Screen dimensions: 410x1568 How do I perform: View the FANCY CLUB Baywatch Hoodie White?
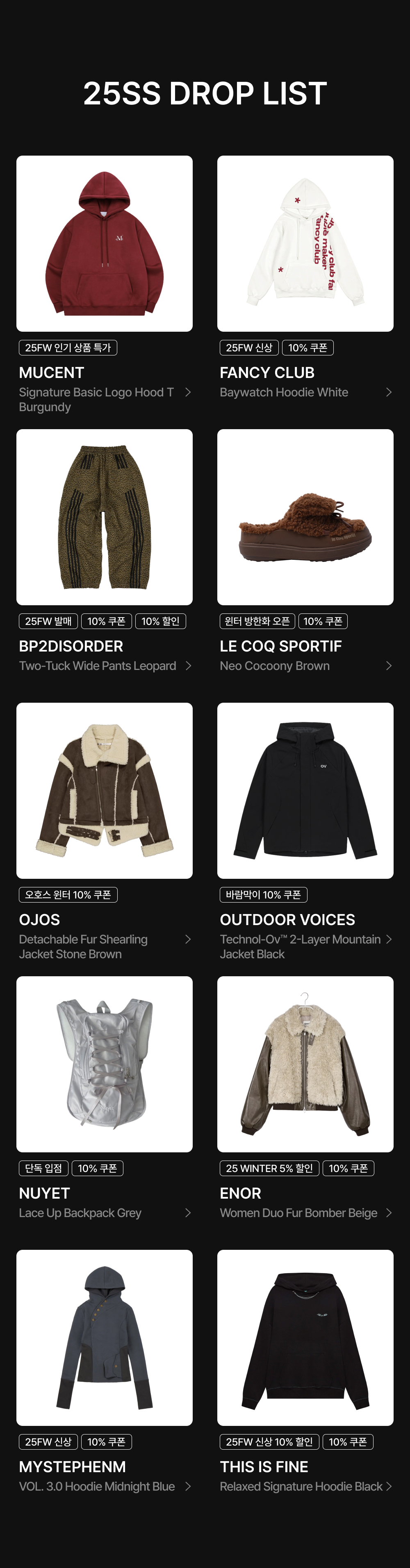(x=305, y=244)
